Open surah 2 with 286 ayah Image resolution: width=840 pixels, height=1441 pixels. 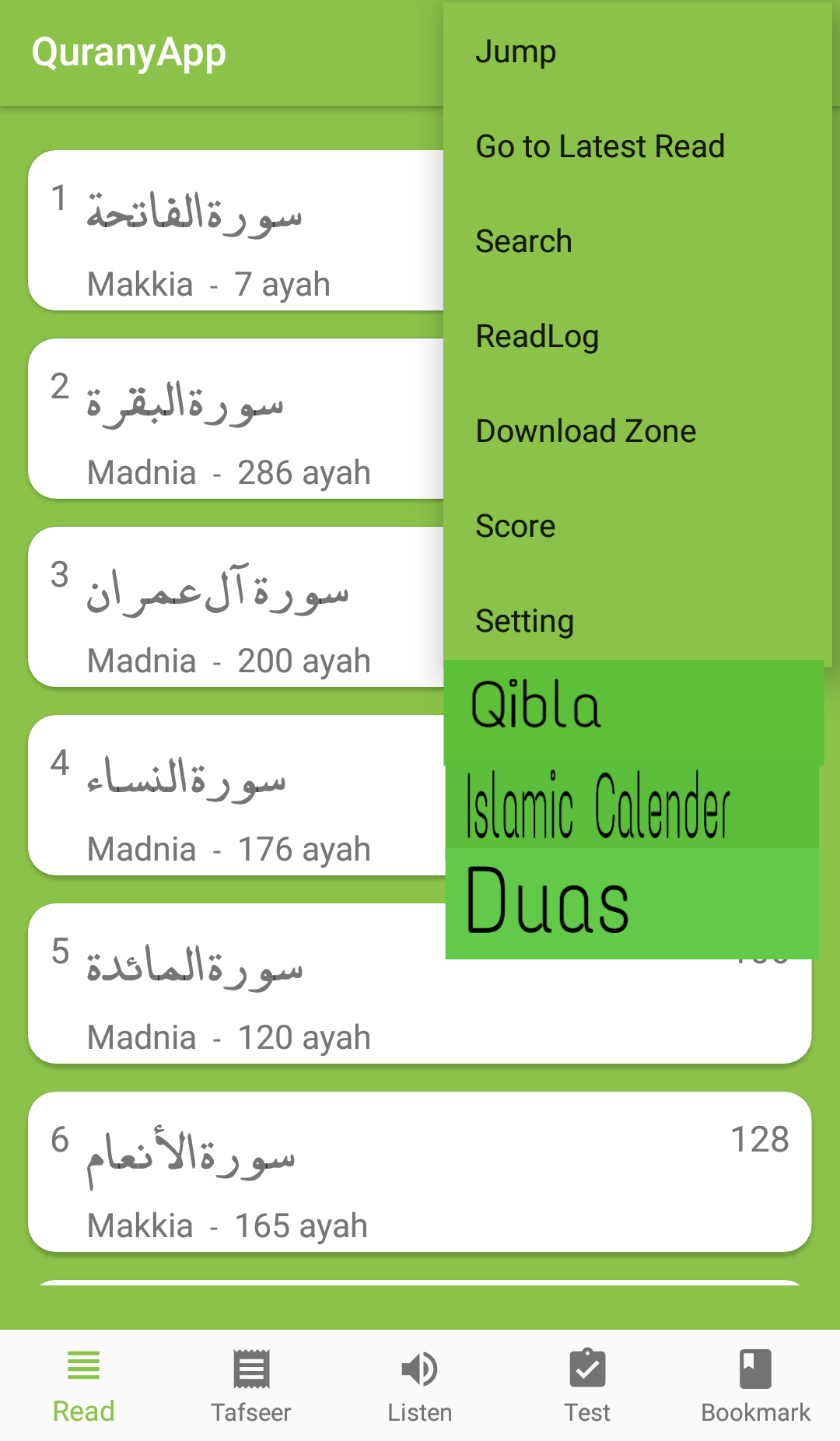233,419
